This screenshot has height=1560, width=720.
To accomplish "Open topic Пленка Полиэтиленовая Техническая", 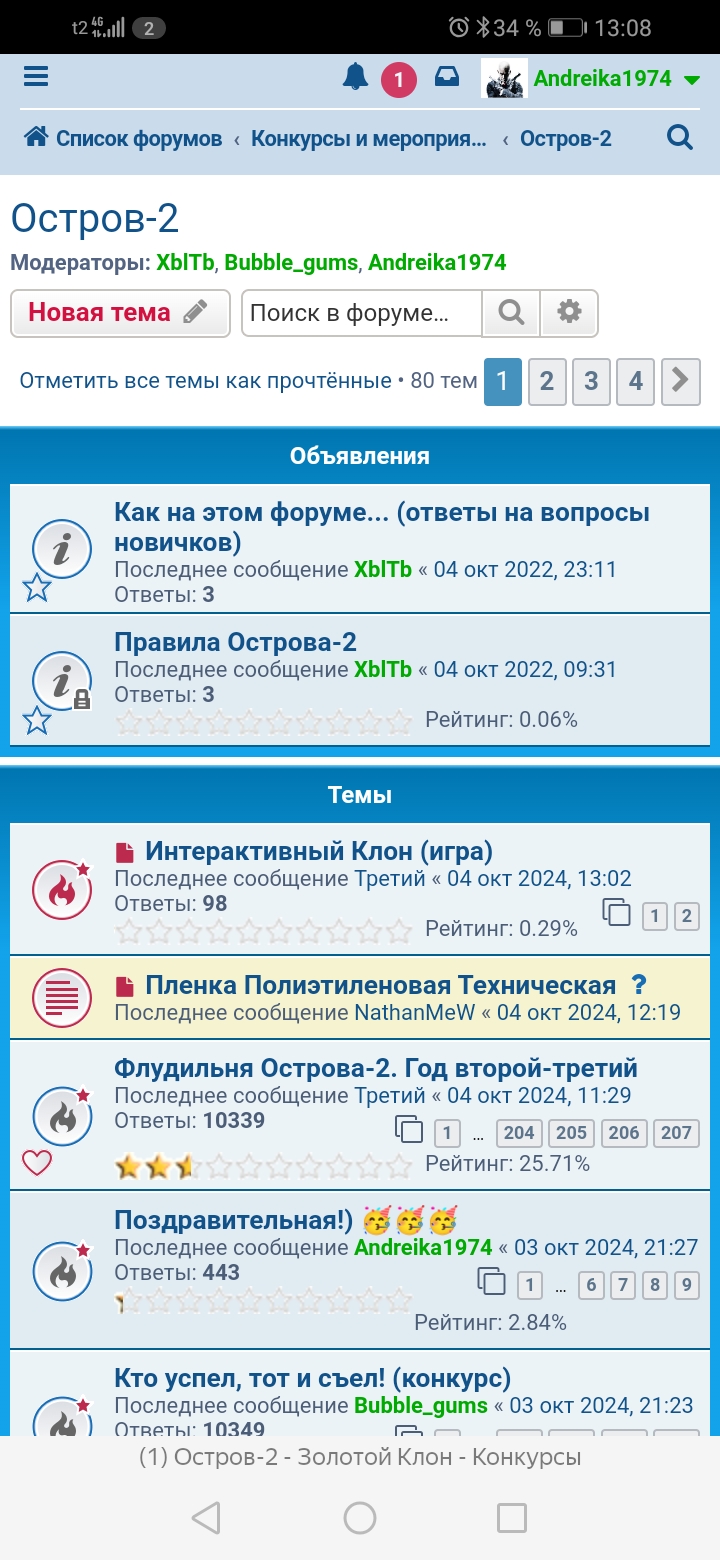I will point(380,985).
